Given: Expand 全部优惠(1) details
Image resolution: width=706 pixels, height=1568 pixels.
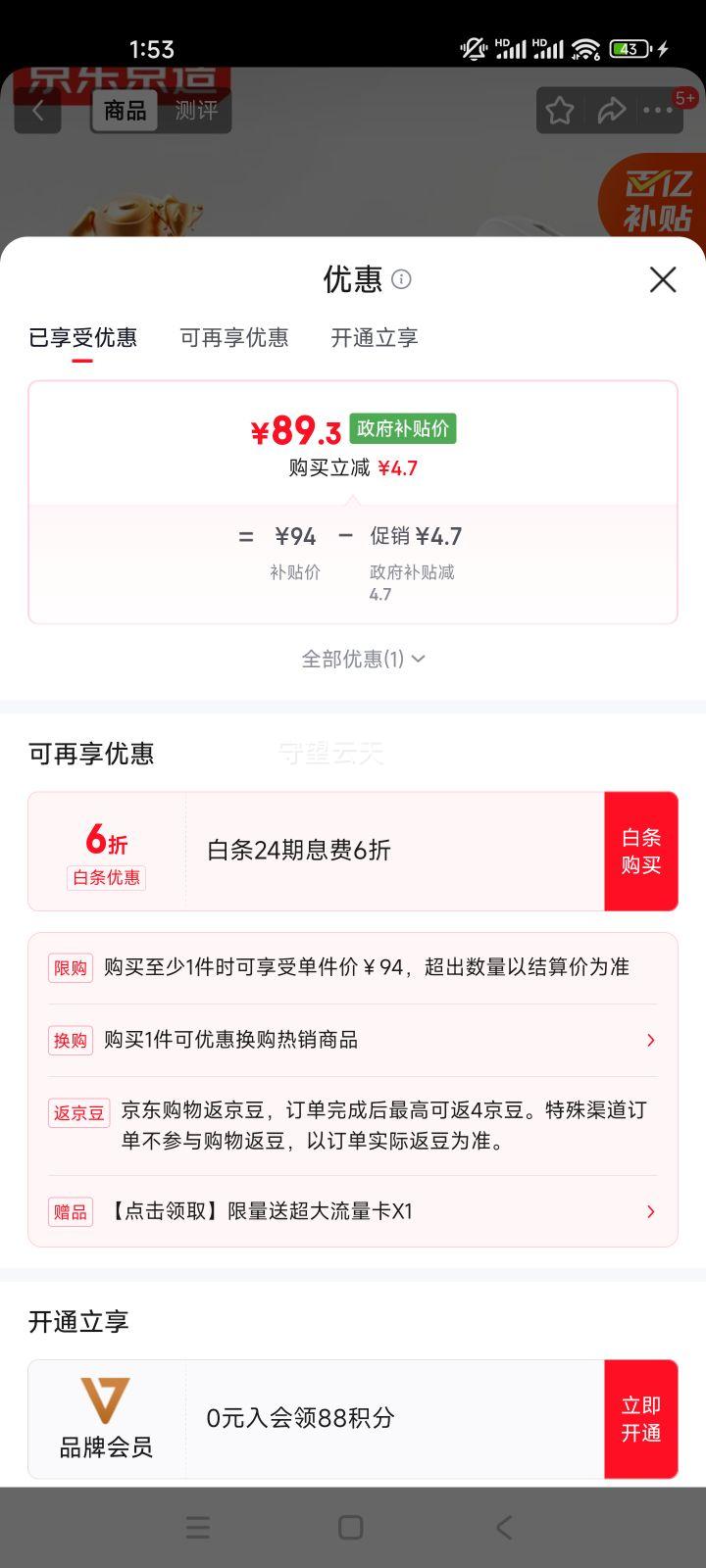Looking at the screenshot, I should [x=363, y=659].
